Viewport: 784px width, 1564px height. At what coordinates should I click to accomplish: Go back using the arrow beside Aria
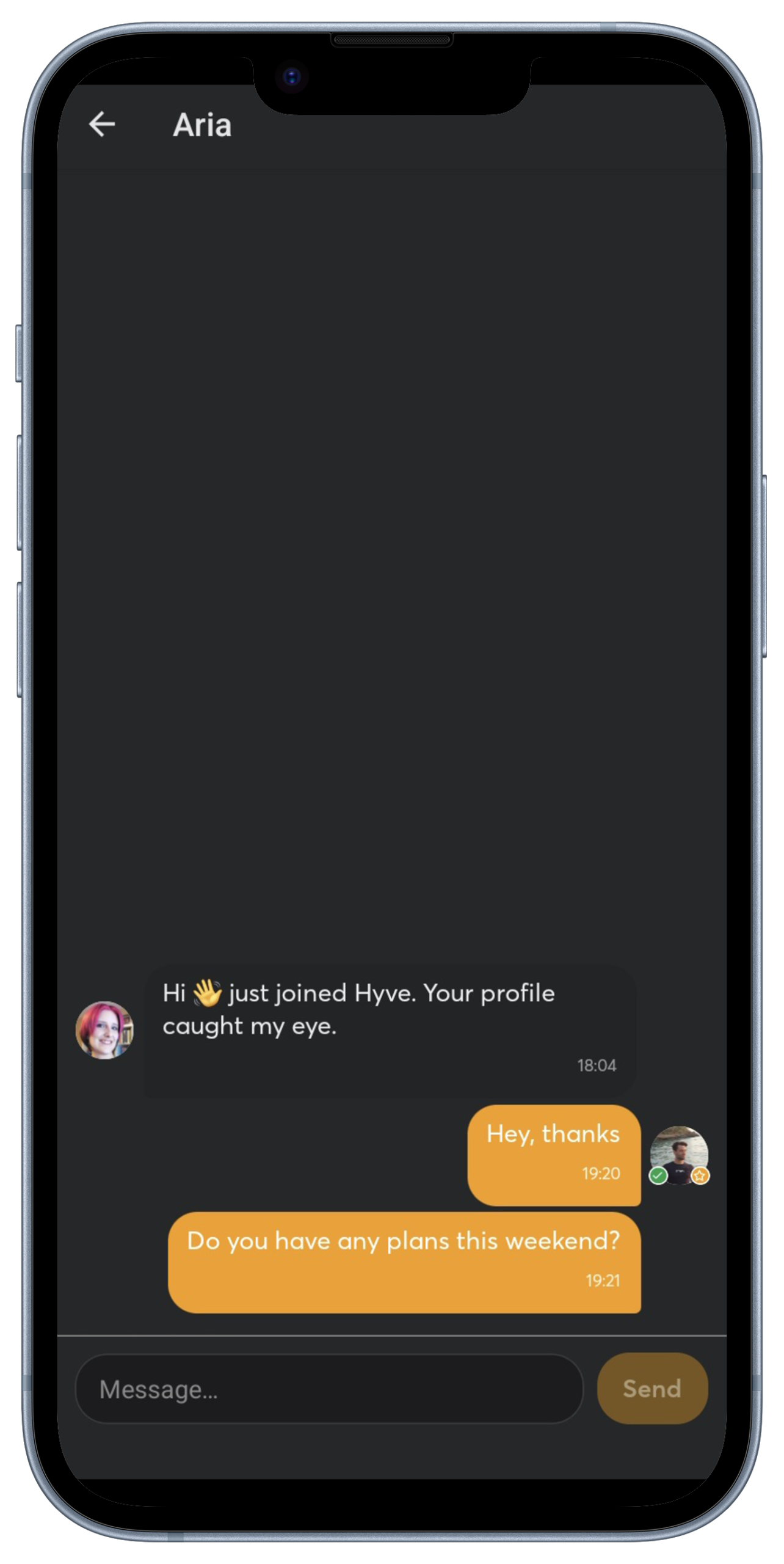pos(102,124)
